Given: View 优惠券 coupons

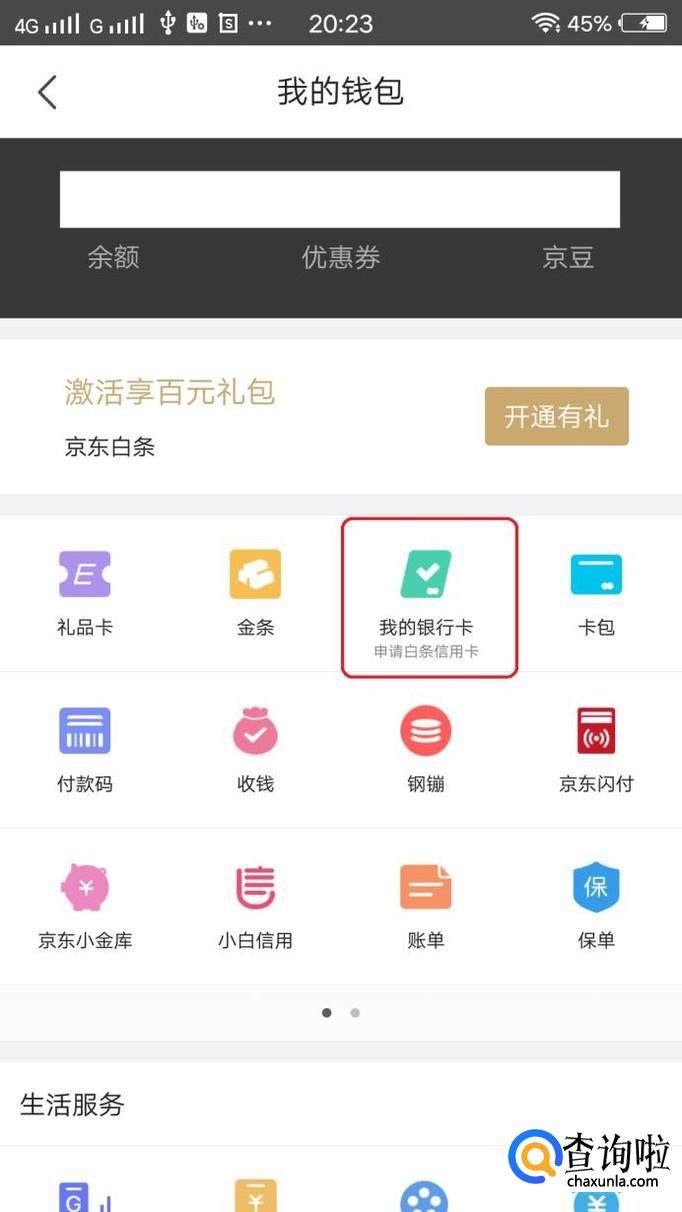Looking at the screenshot, I should tap(341, 258).
